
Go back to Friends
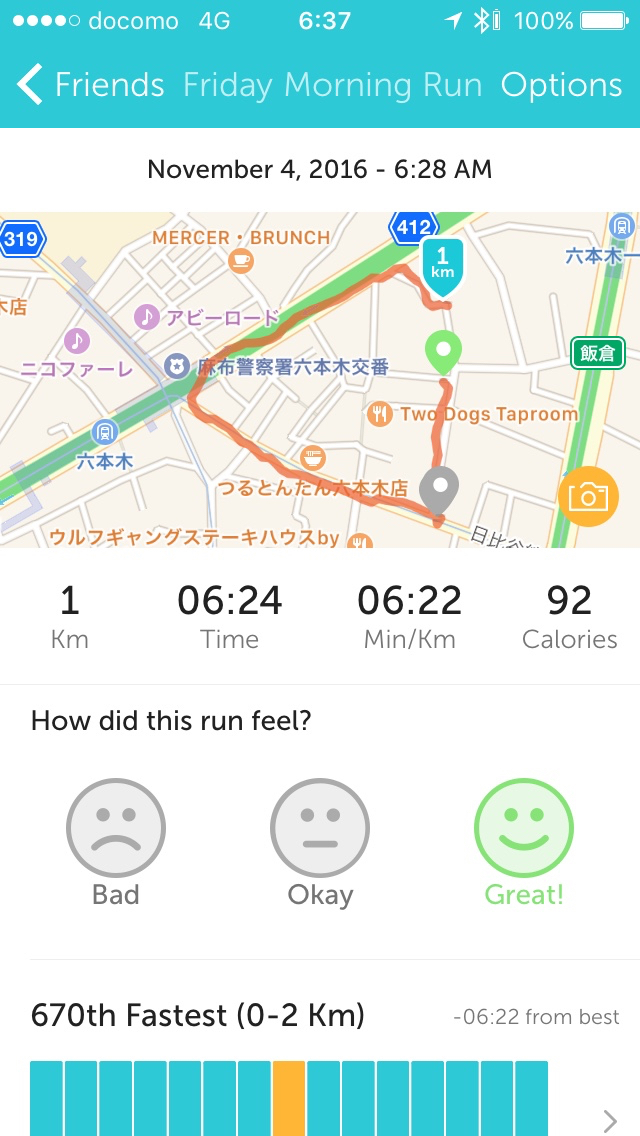pyautogui.click(x=90, y=86)
